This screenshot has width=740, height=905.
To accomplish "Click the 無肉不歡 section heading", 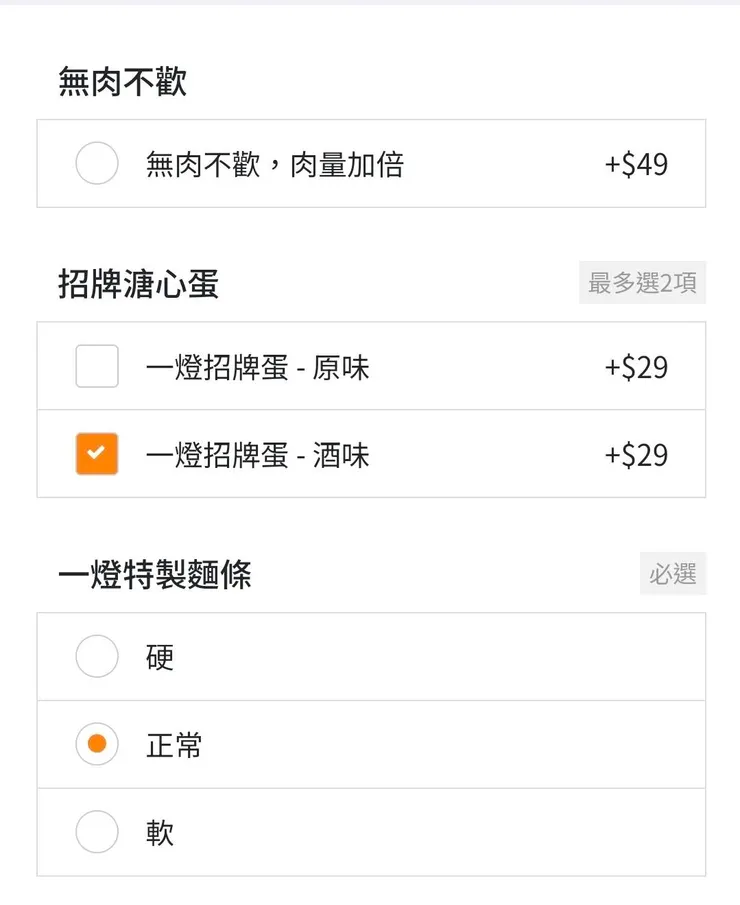I will 120,80.
